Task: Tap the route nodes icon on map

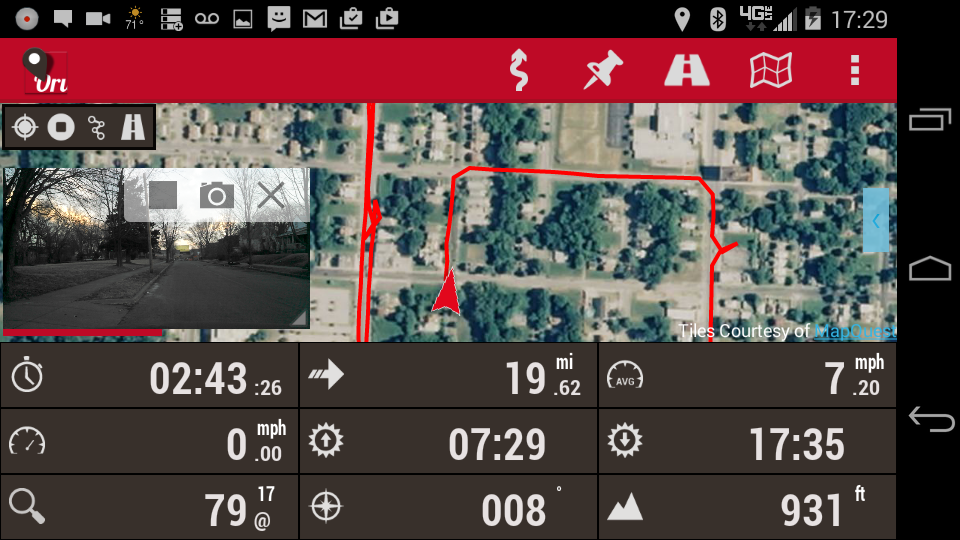Action: [97, 127]
